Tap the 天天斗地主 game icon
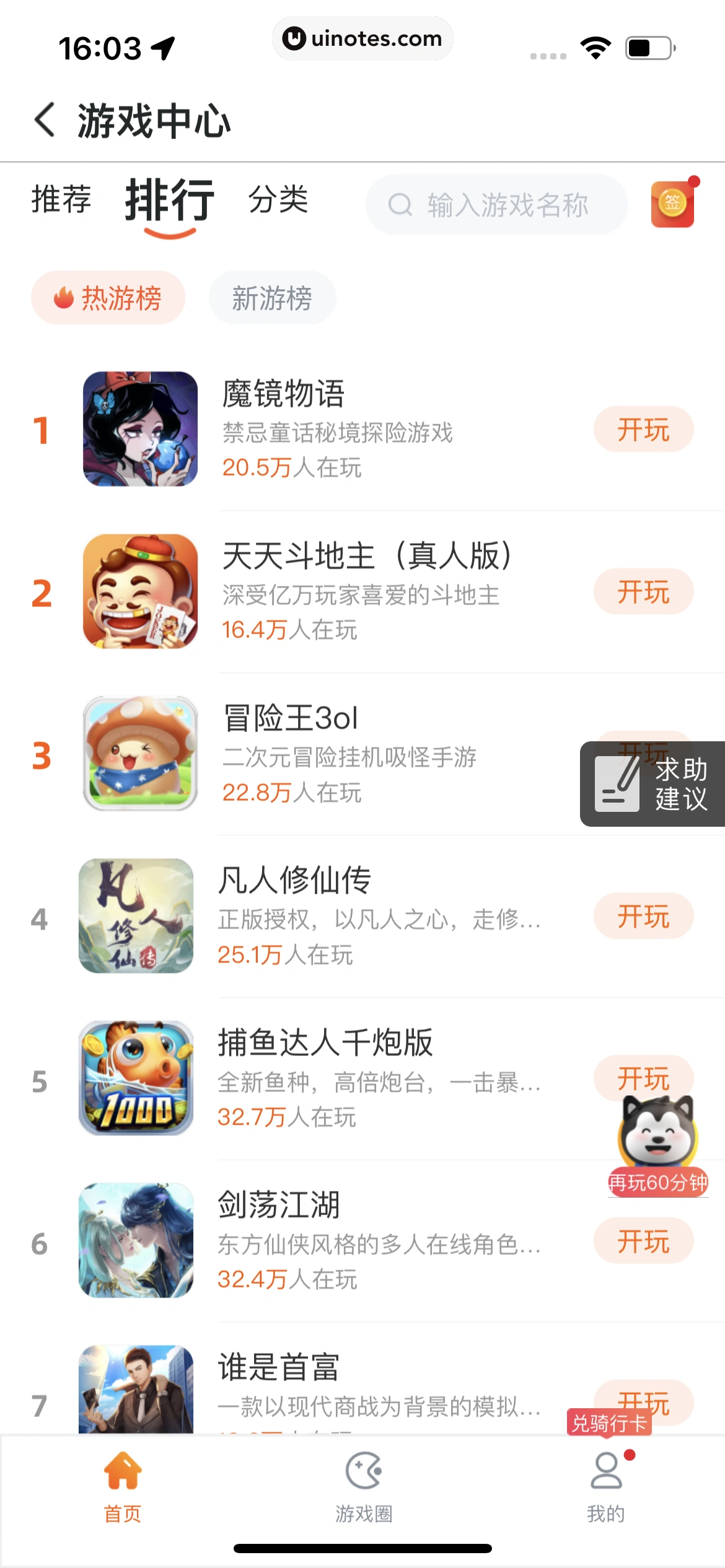Image resolution: width=725 pixels, height=1568 pixels. point(139,591)
